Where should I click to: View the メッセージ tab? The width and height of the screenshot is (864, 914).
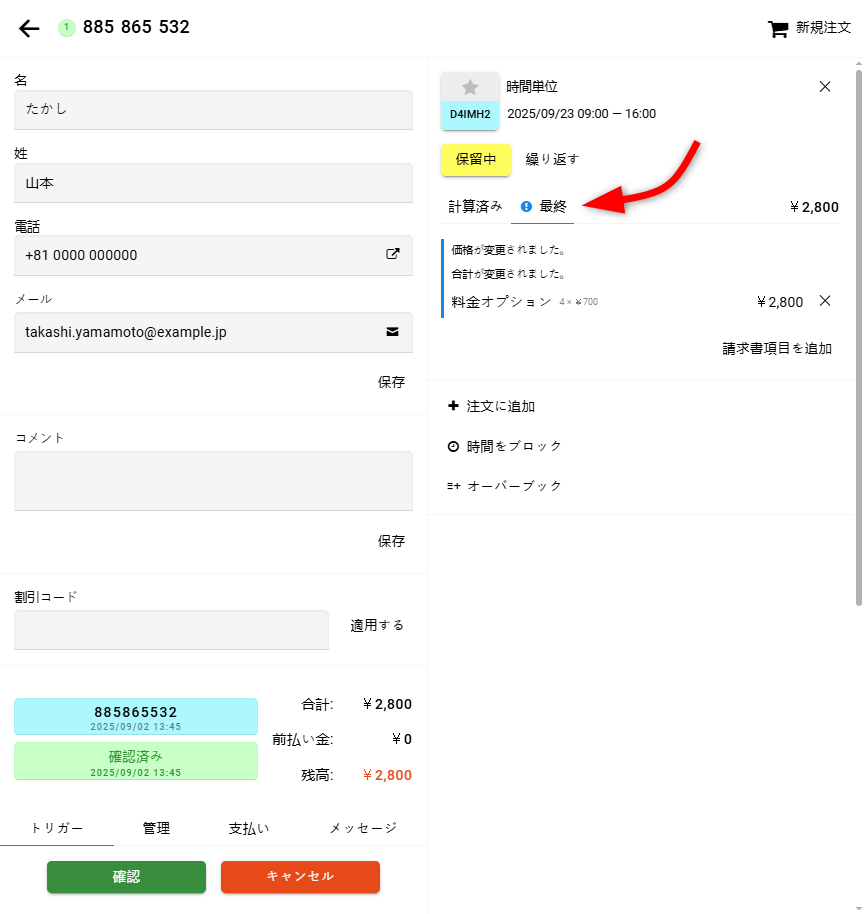pyautogui.click(x=363, y=828)
